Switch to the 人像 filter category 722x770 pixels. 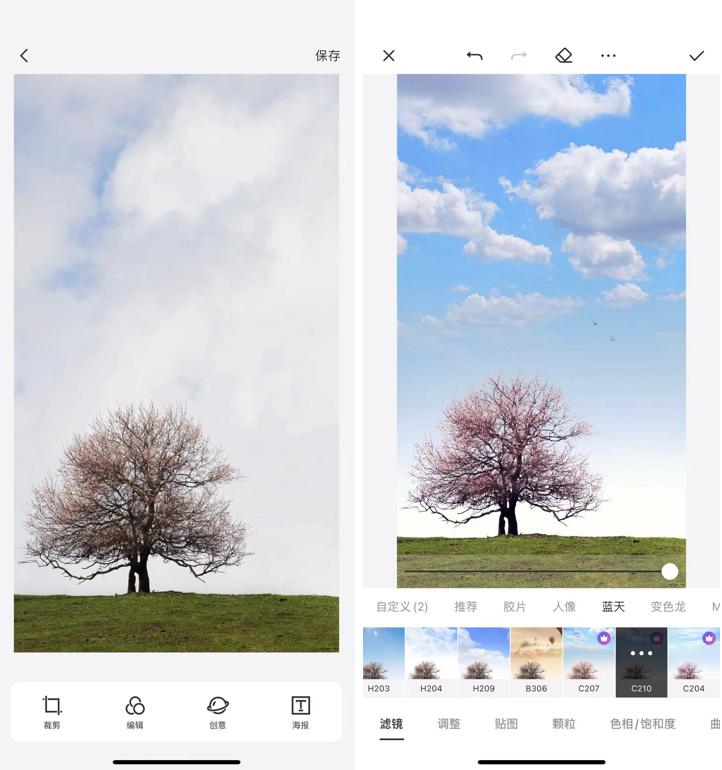(x=564, y=607)
